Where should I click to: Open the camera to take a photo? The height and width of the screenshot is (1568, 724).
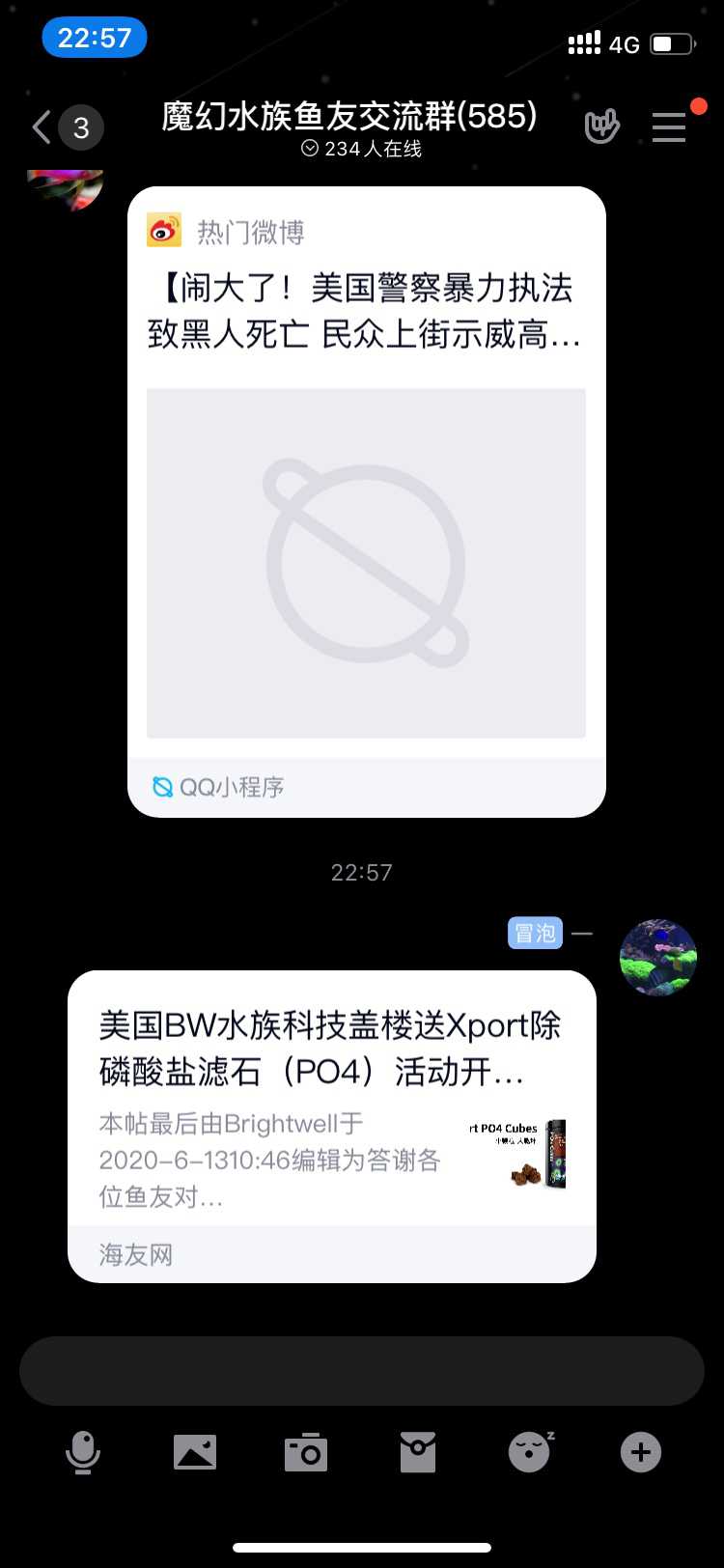point(306,1452)
